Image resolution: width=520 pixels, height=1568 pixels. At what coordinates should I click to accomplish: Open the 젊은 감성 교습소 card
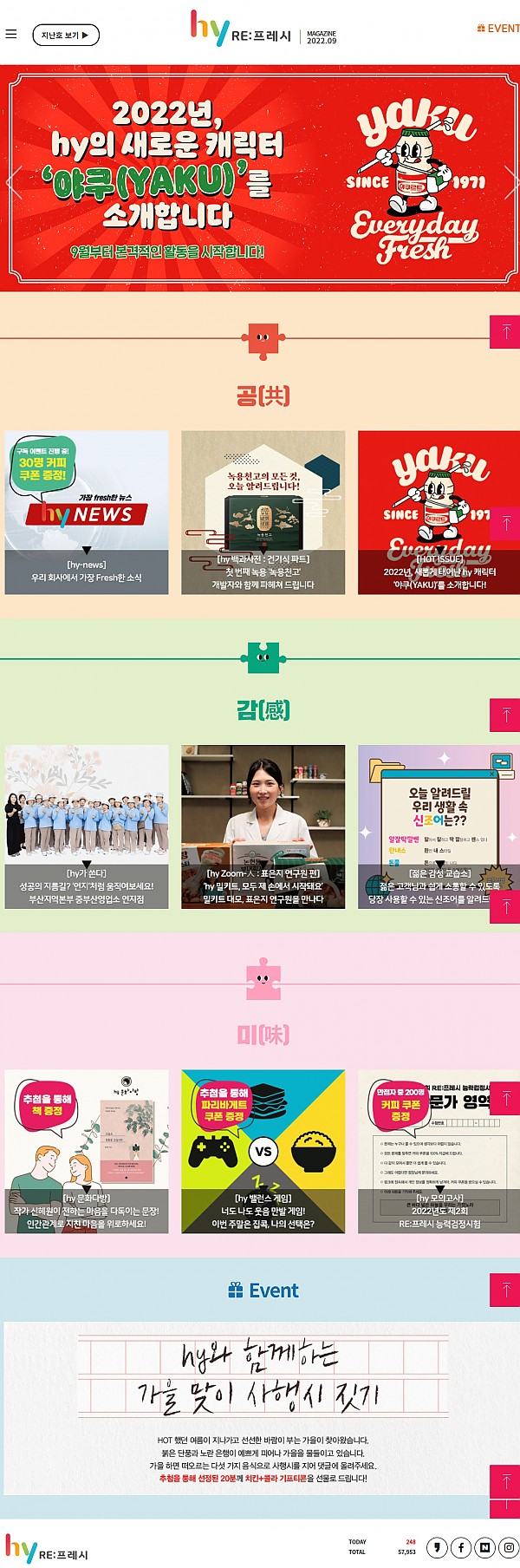[439, 826]
